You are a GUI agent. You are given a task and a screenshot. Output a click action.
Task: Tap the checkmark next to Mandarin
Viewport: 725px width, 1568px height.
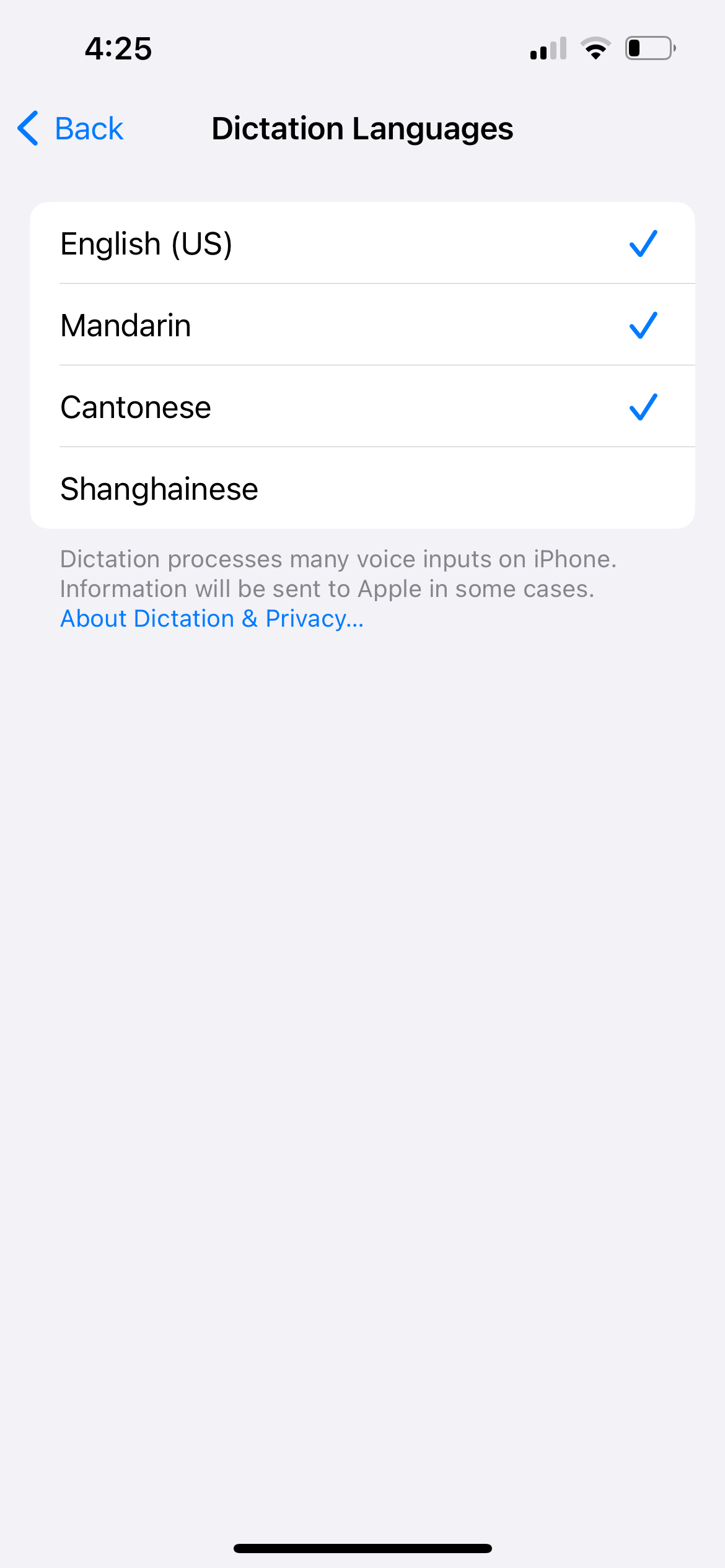[644, 324]
